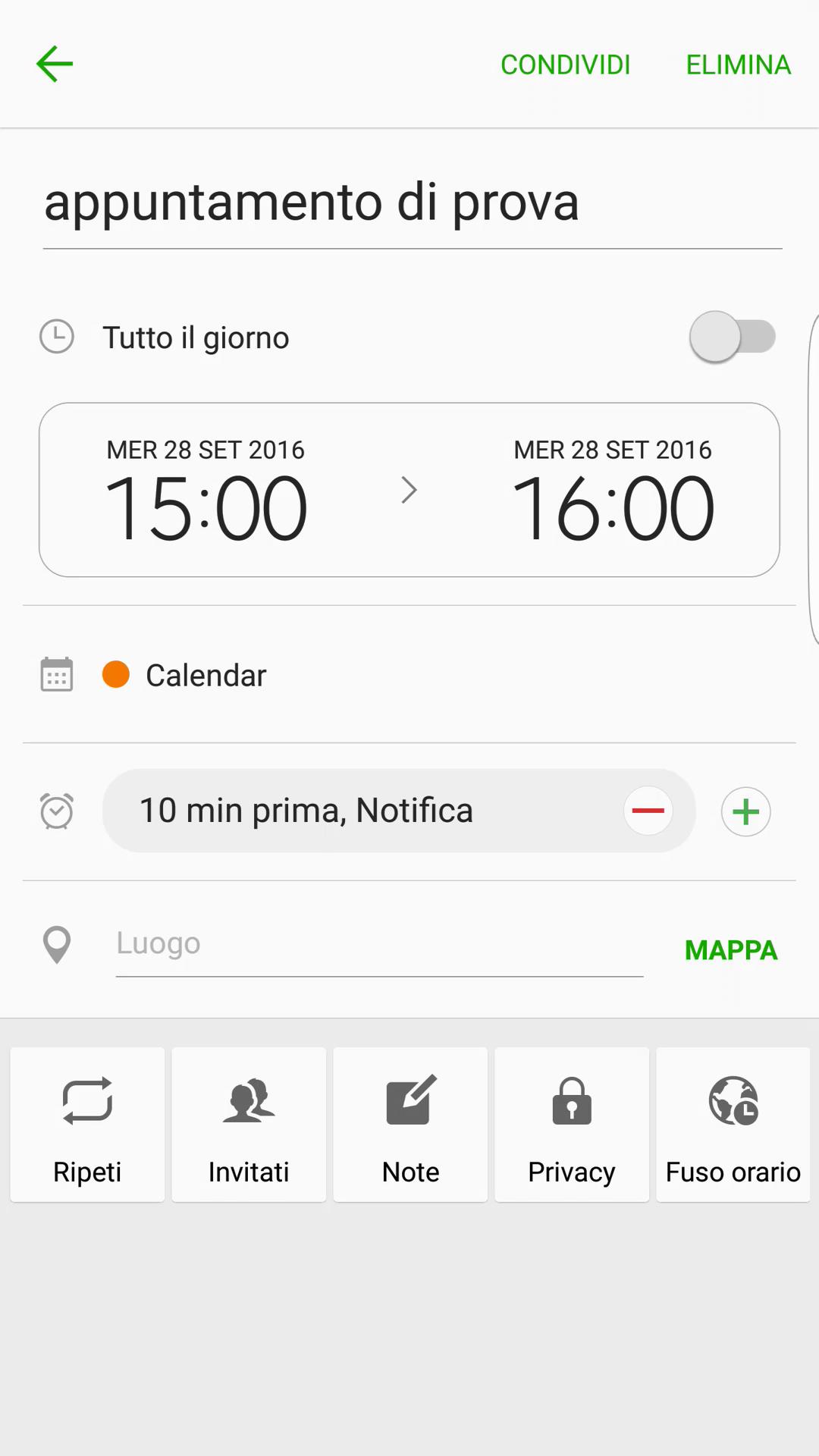
Task: Open MAPPA to pick a location
Action: pos(731,950)
